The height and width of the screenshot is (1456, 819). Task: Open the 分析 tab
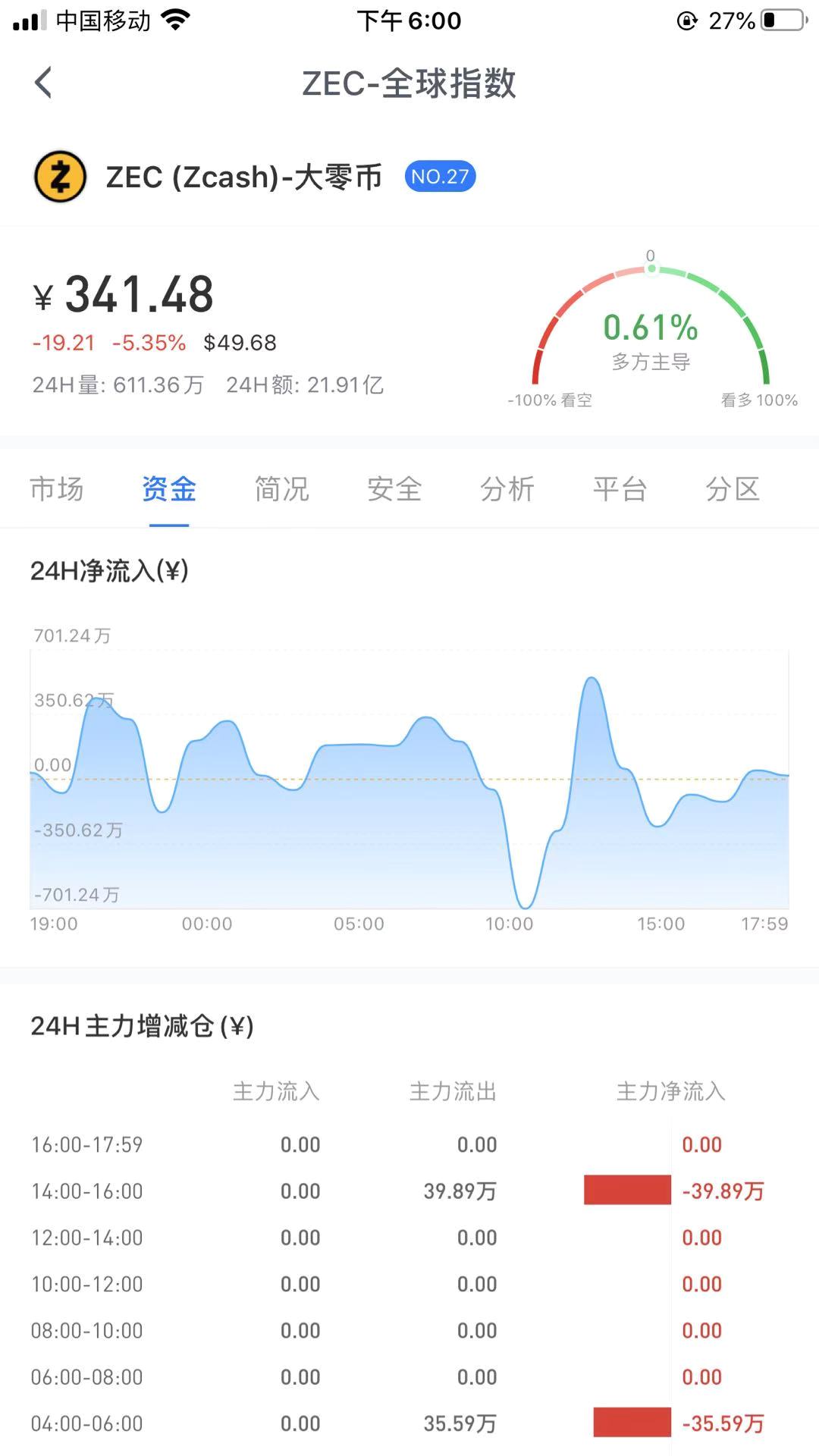(507, 489)
